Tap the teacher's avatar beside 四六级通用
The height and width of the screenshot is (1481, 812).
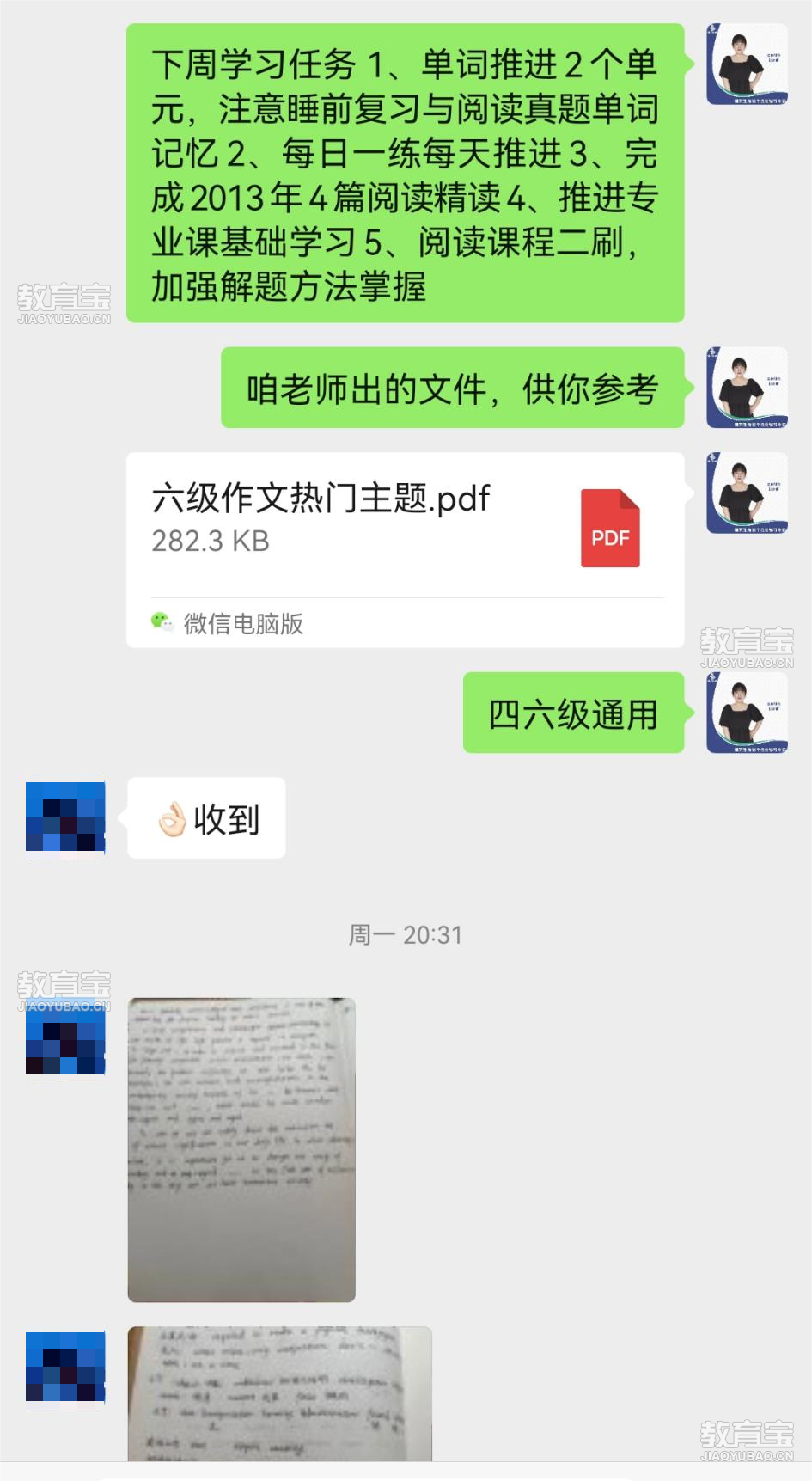pos(747,713)
